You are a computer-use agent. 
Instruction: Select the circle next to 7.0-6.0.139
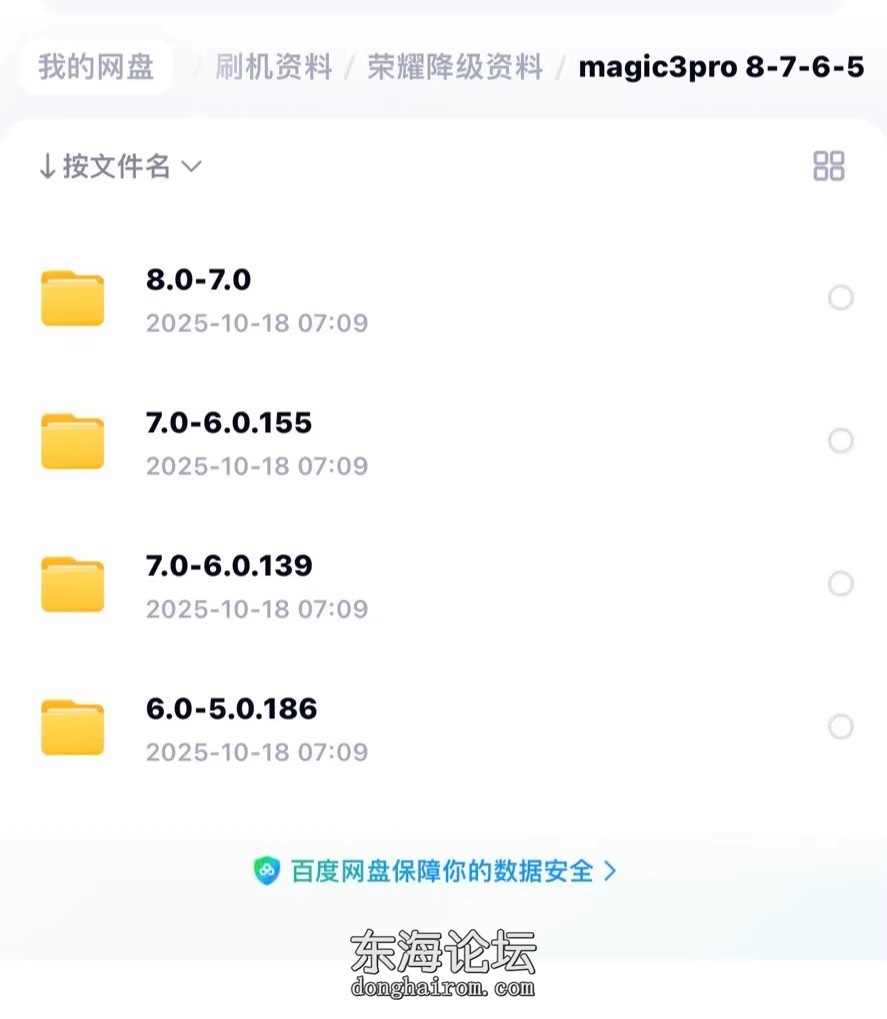click(840, 583)
